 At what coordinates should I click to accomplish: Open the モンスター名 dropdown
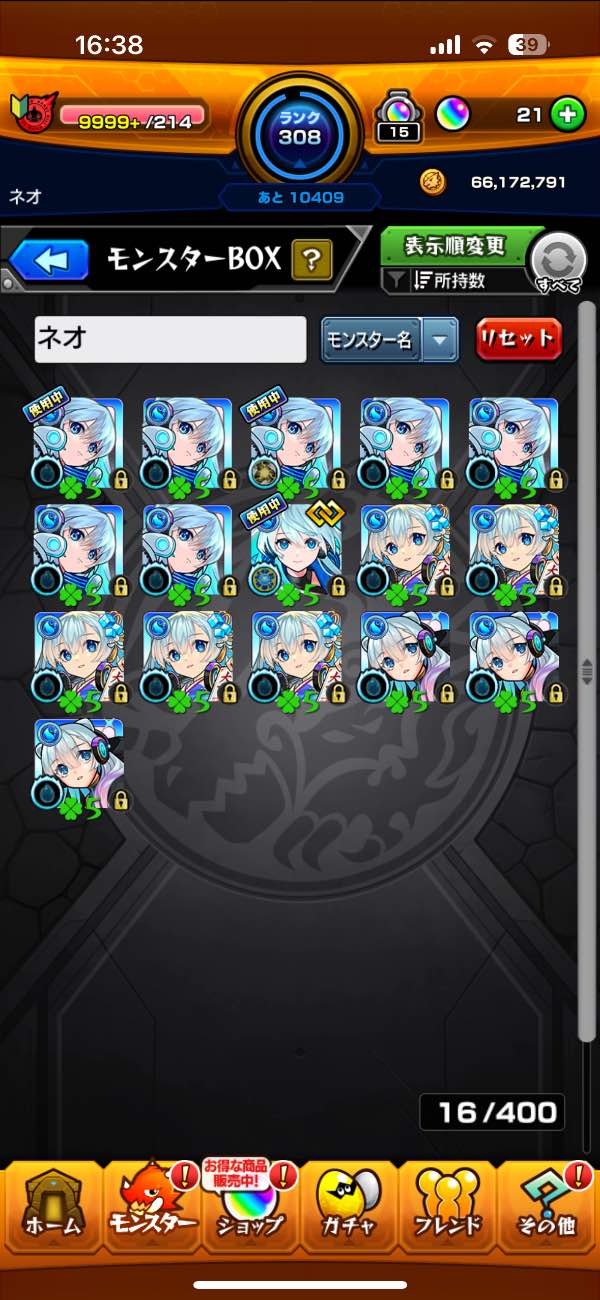[389, 340]
